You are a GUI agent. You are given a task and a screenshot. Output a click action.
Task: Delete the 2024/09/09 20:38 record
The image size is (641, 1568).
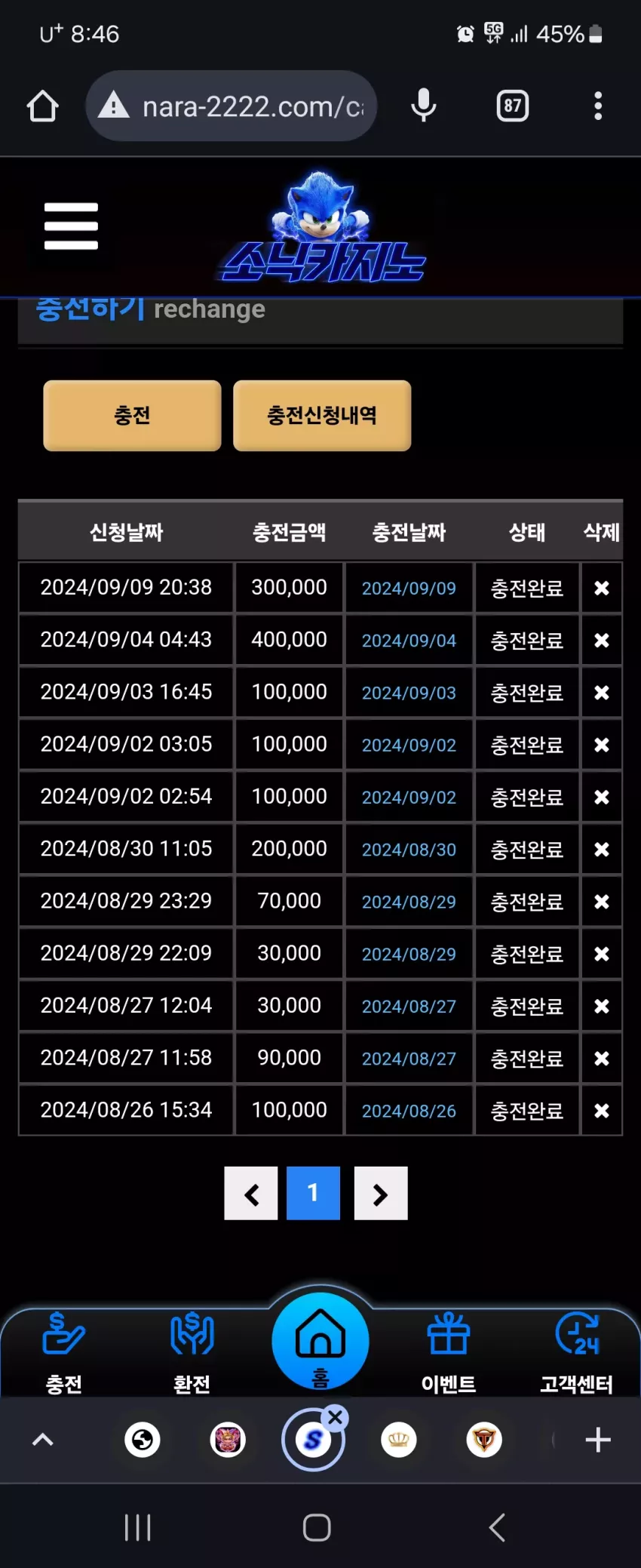pos(601,588)
